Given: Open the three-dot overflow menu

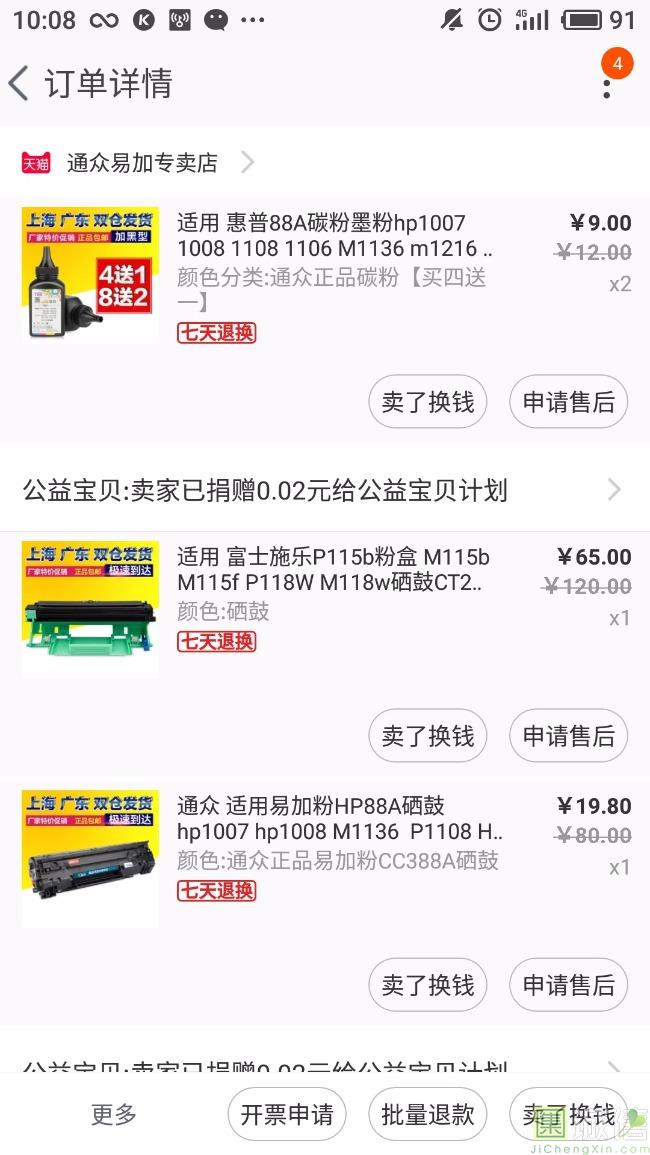Looking at the screenshot, I should pos(607,84).
